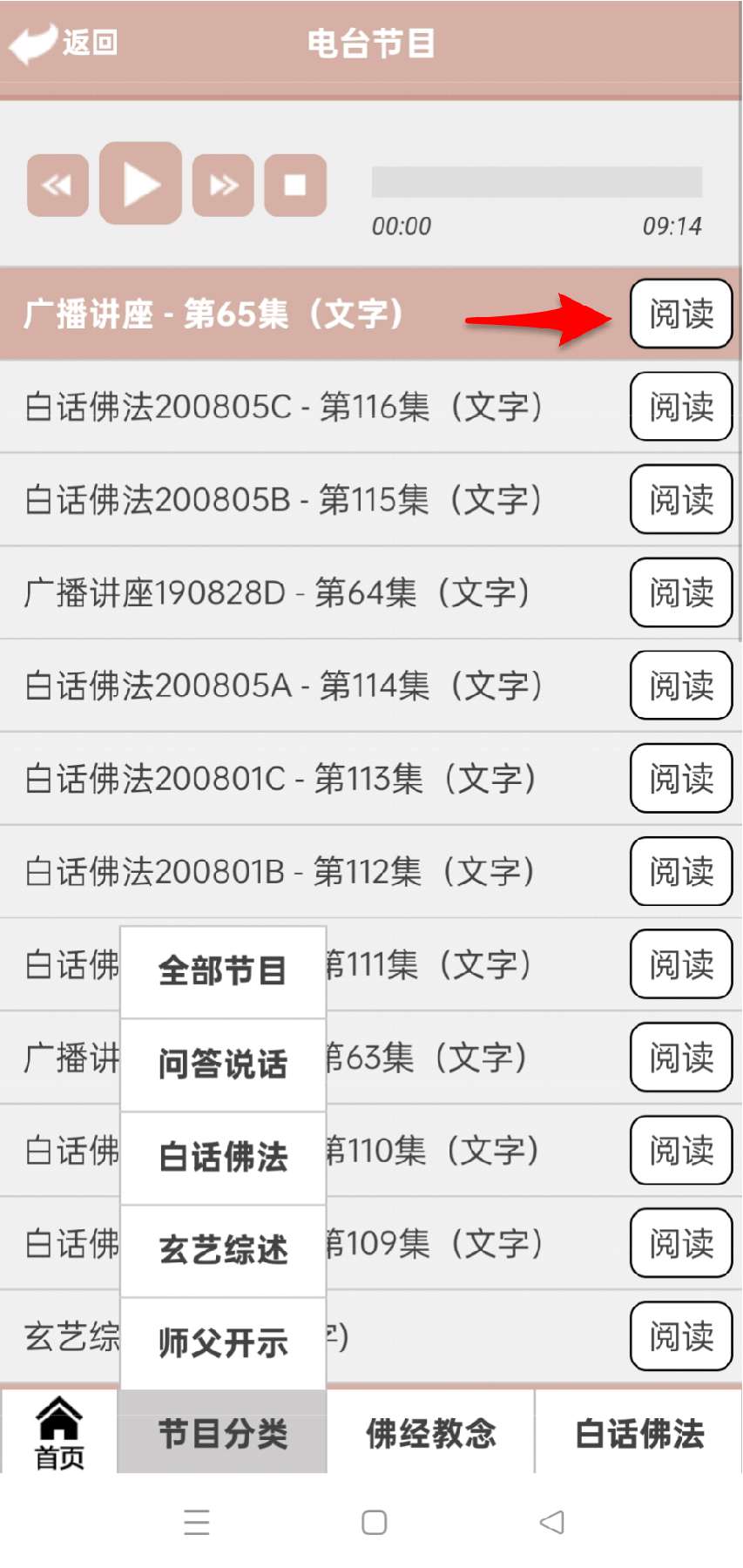Read 广播讲座 第65集 text via 阅读
This screenshot has height=1568, width=743.
tap(681, 314)
